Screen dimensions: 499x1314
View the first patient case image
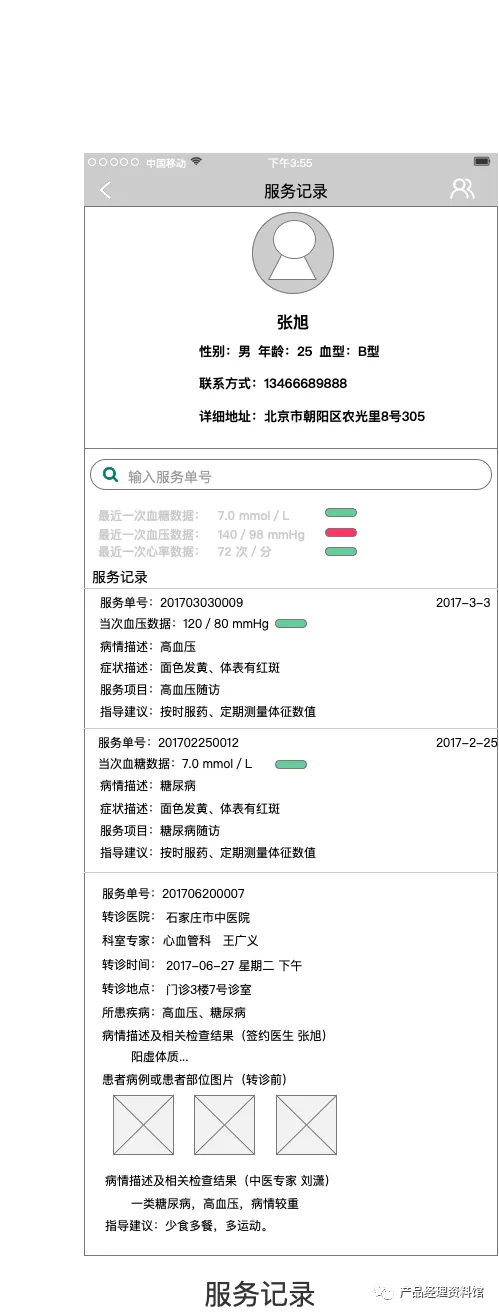coord(143,1125)
